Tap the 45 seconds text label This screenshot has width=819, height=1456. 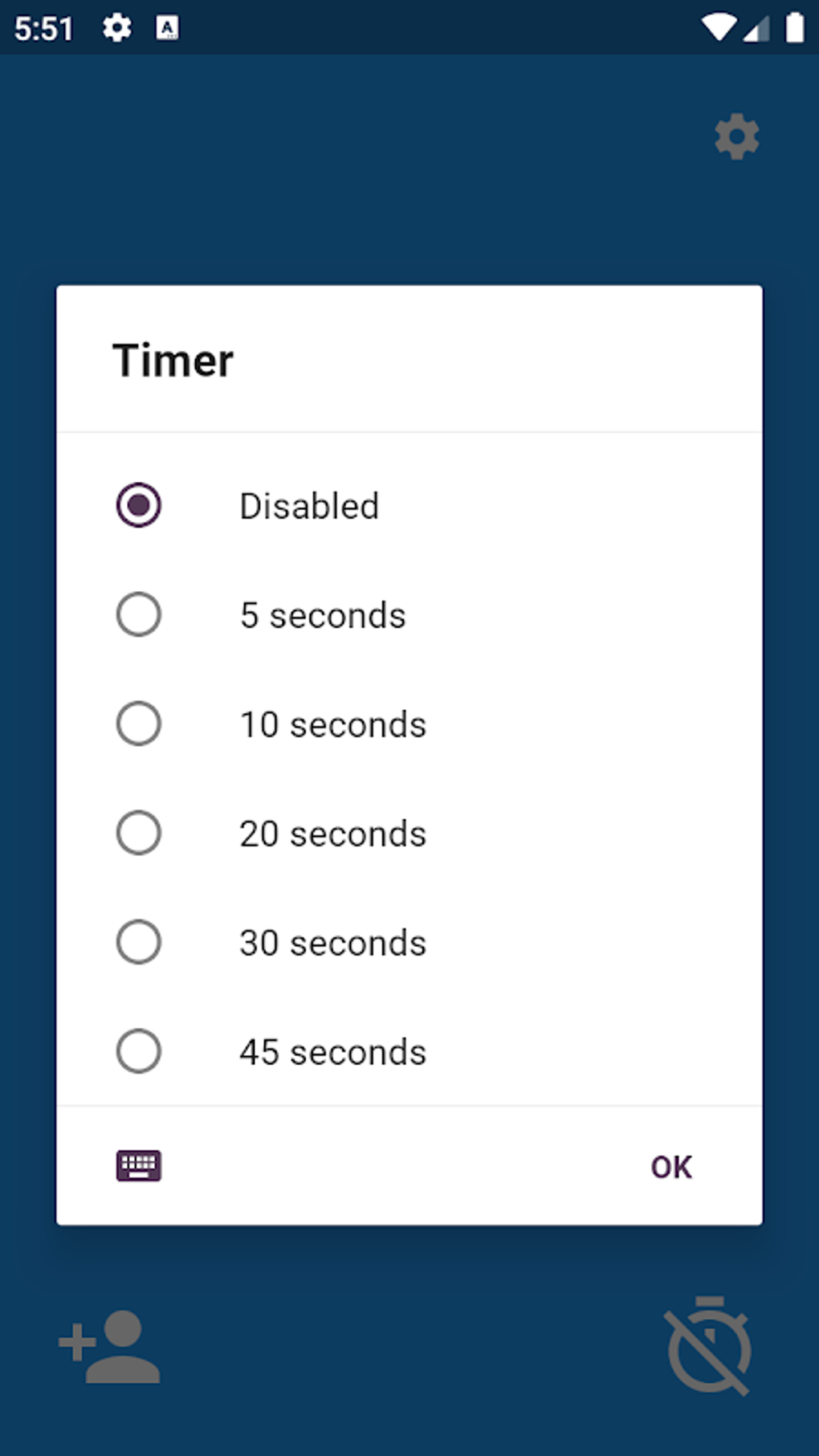coord(332,1051)
